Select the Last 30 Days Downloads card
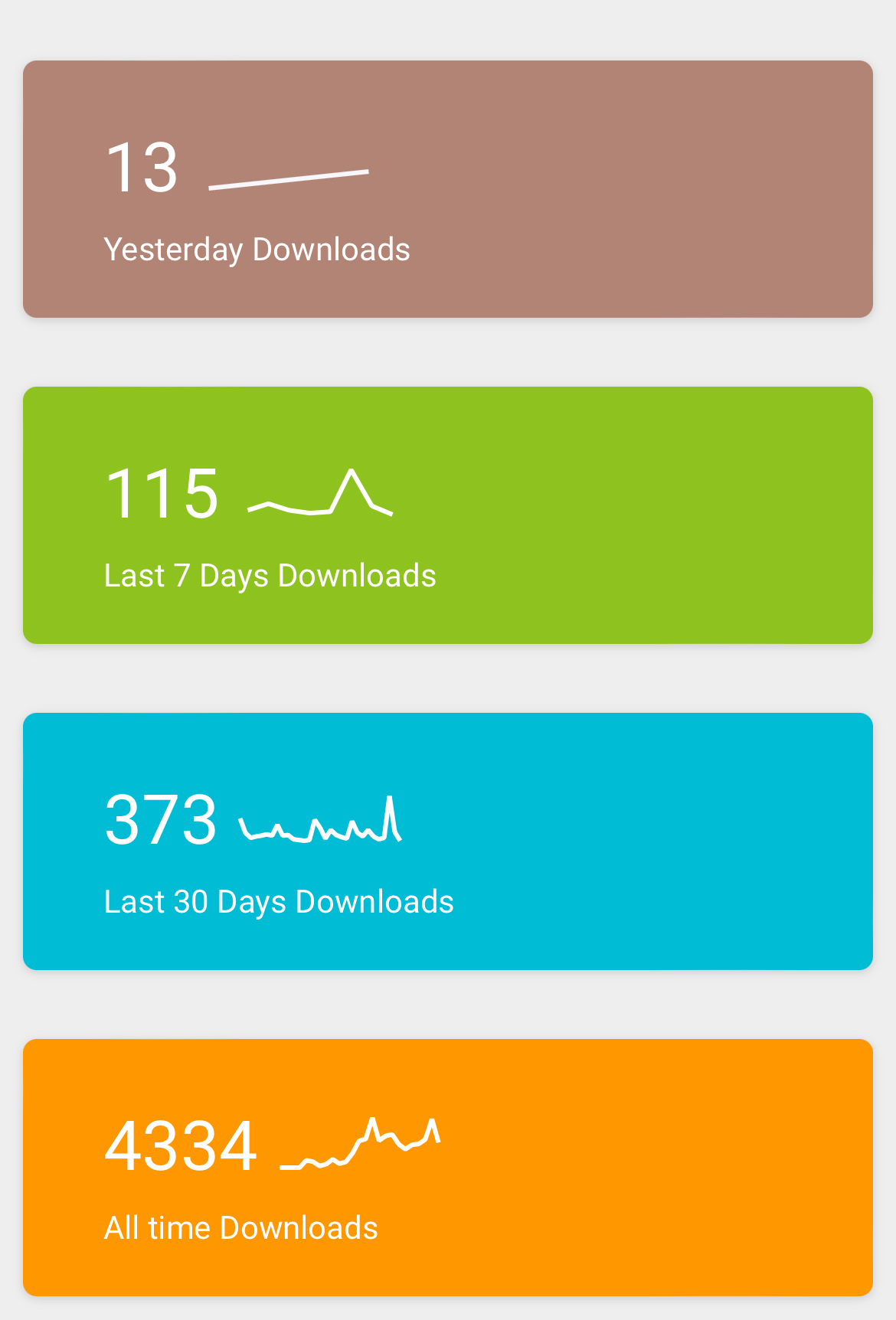 click(448, 841)
